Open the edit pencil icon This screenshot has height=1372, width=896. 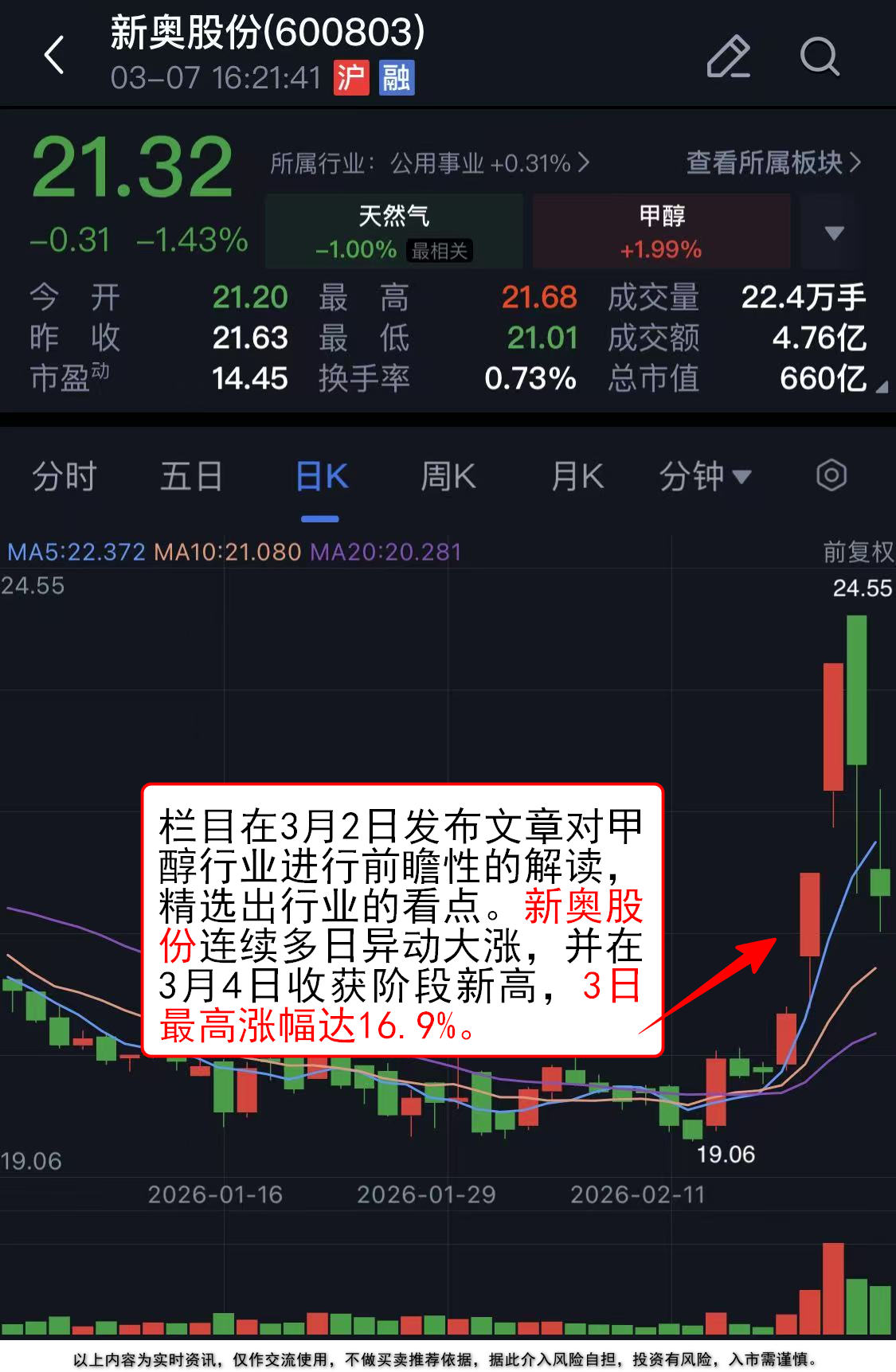click(728, 57)
